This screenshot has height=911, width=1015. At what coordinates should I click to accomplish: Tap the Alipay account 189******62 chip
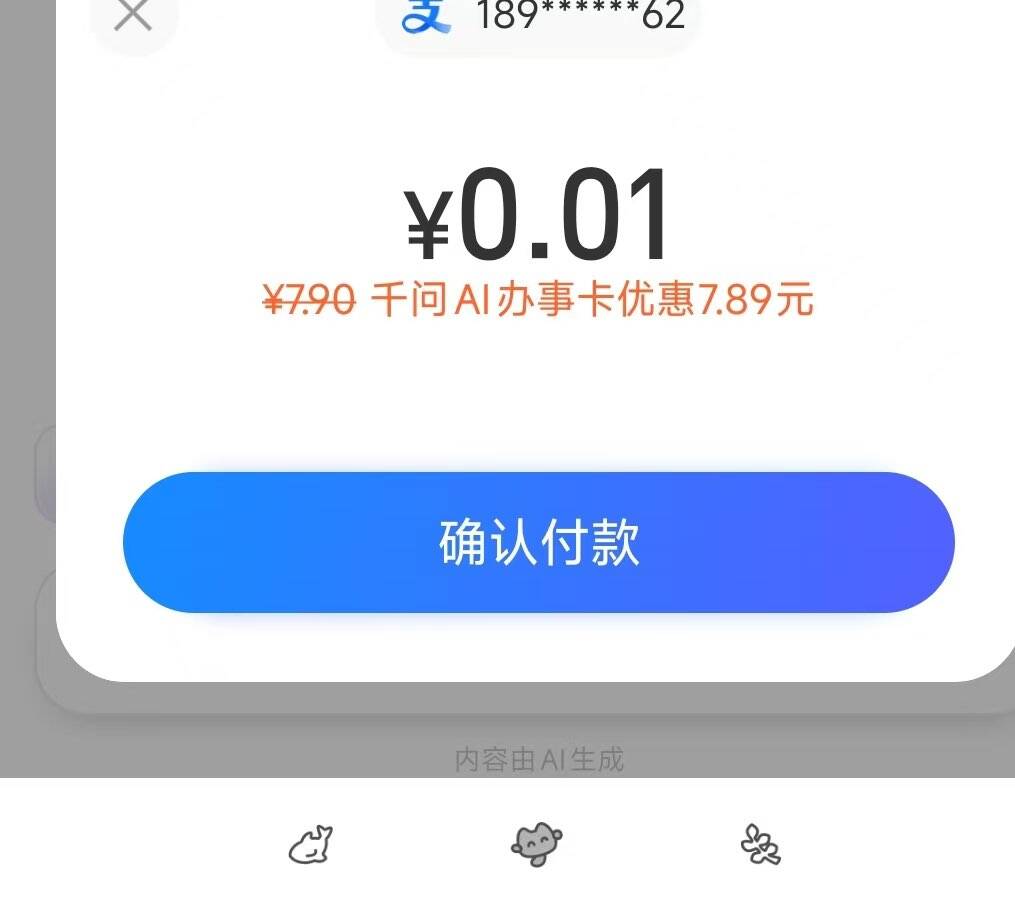538,17
